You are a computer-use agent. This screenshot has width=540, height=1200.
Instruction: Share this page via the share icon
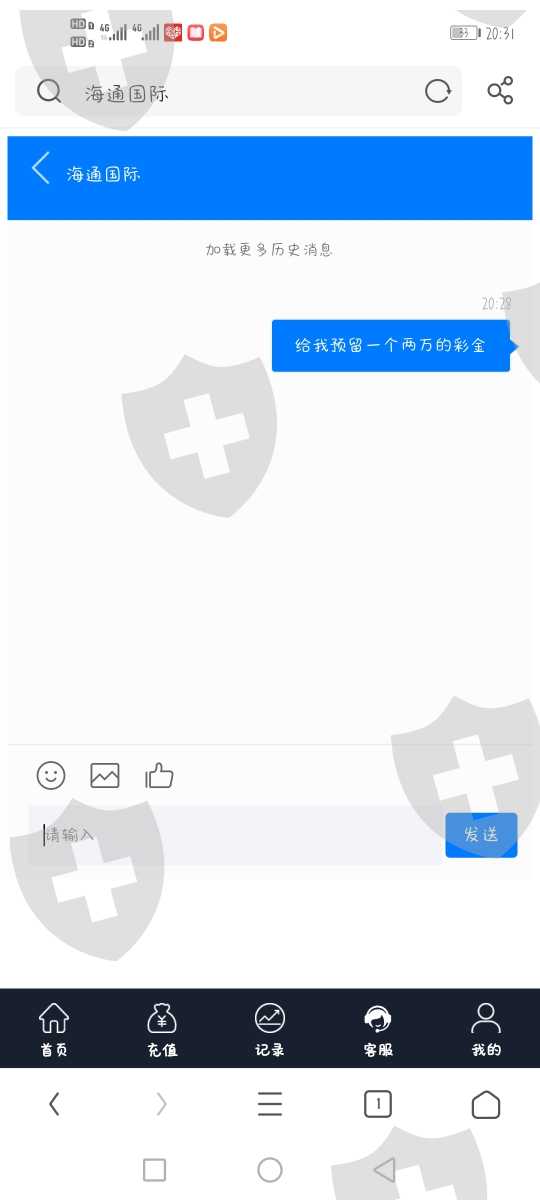point(500,91)
